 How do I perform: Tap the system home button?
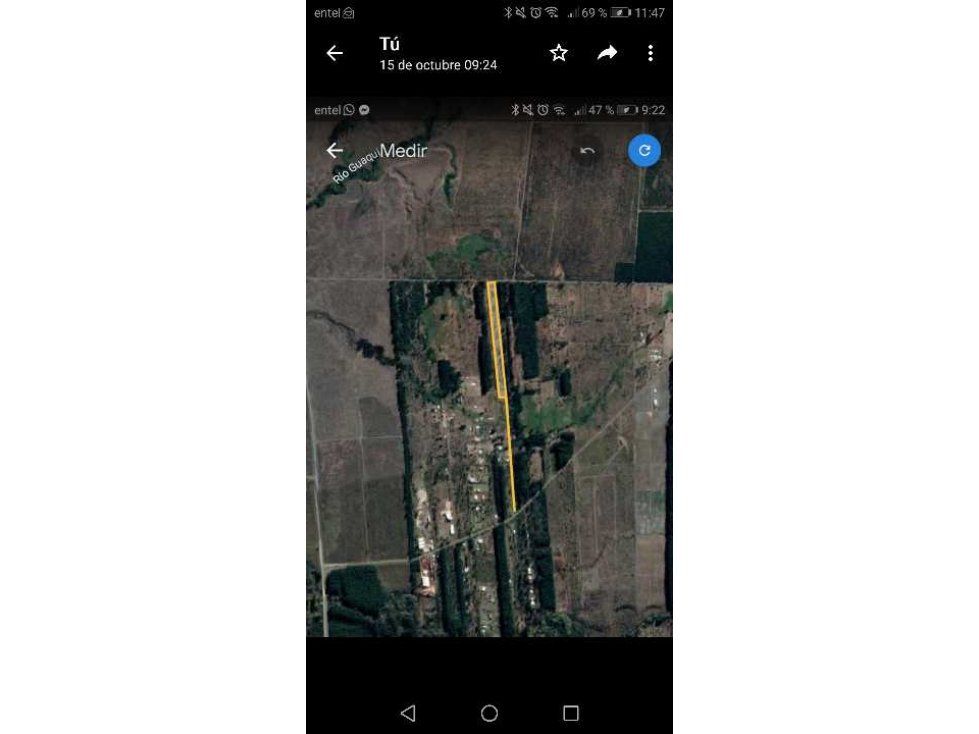pos(489,713)
